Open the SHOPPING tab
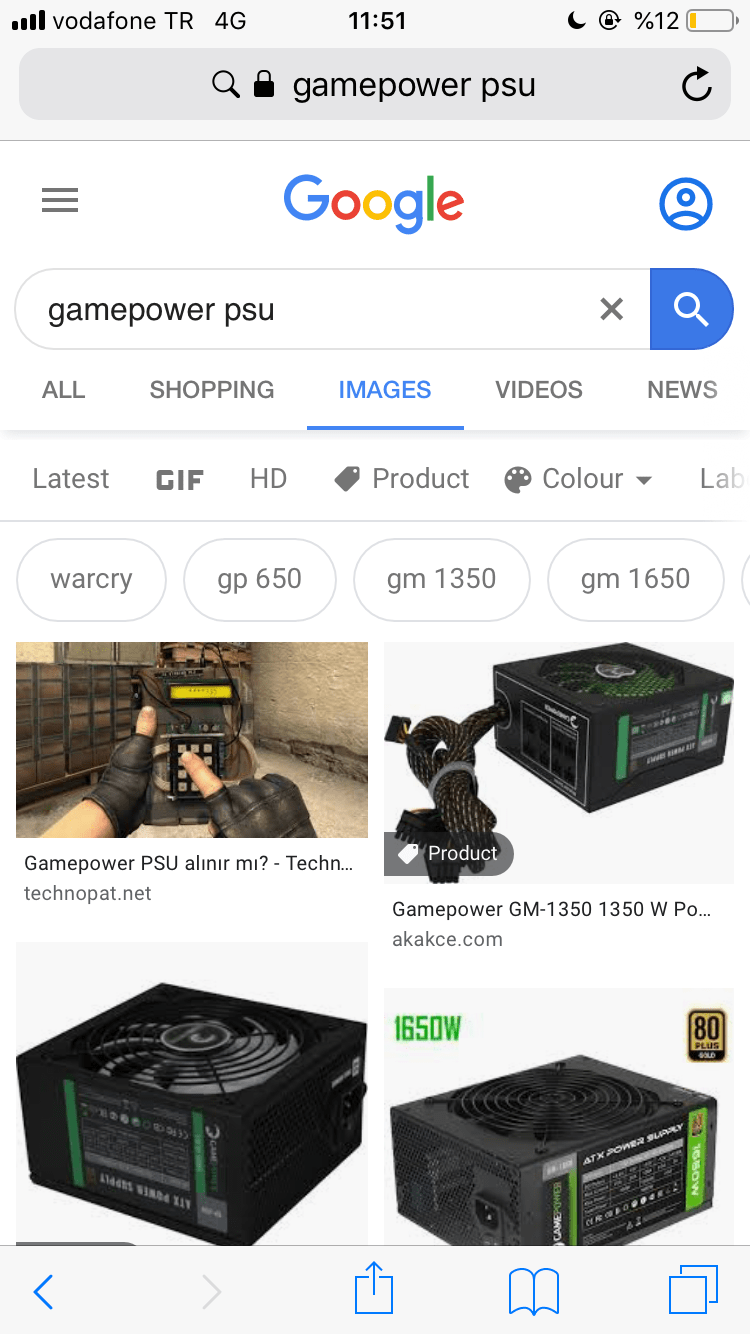This screenshot has height=1334, width=750. pos(211,389)
